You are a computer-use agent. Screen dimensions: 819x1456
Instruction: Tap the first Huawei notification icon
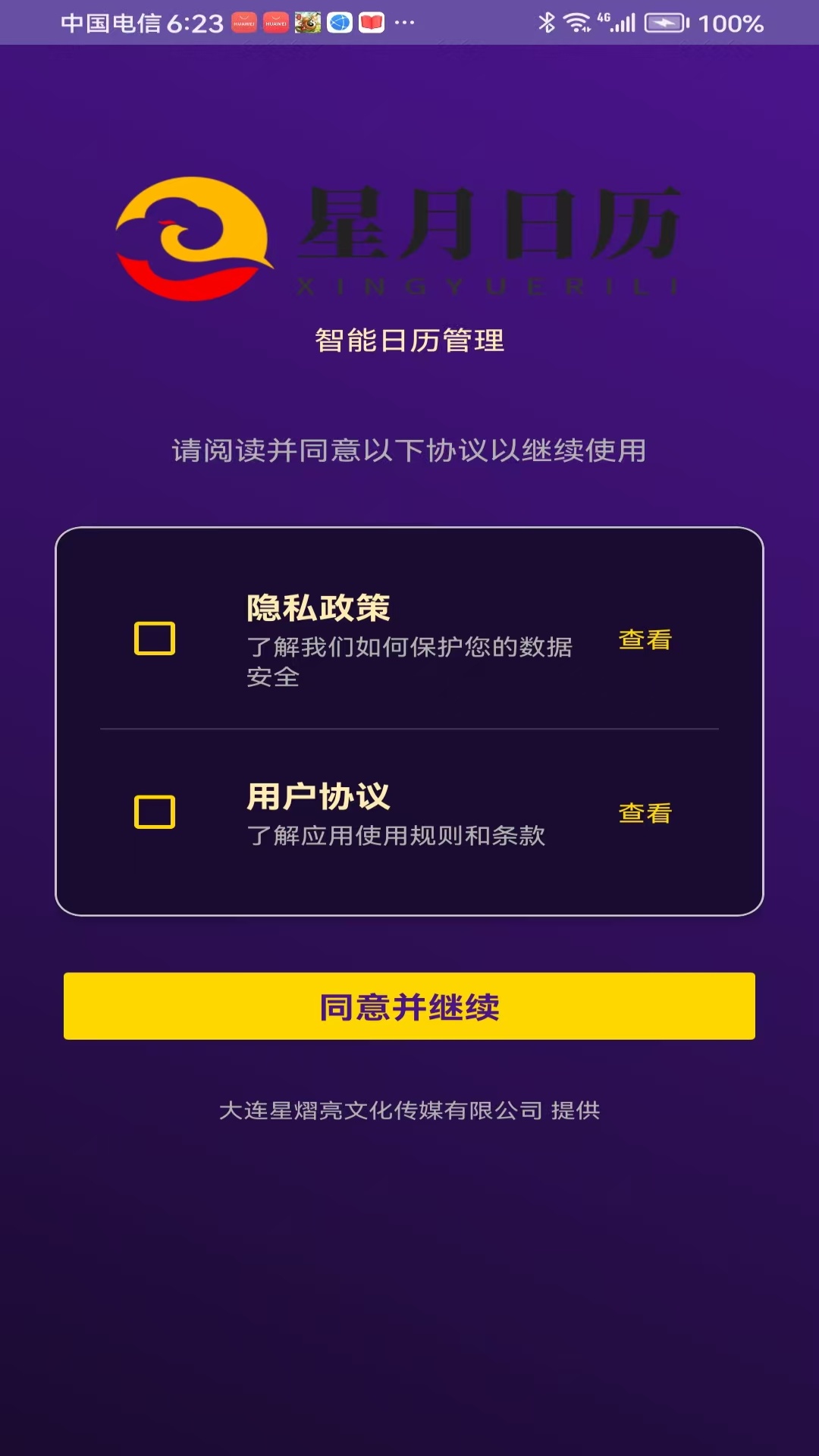(x=243, y=23)
